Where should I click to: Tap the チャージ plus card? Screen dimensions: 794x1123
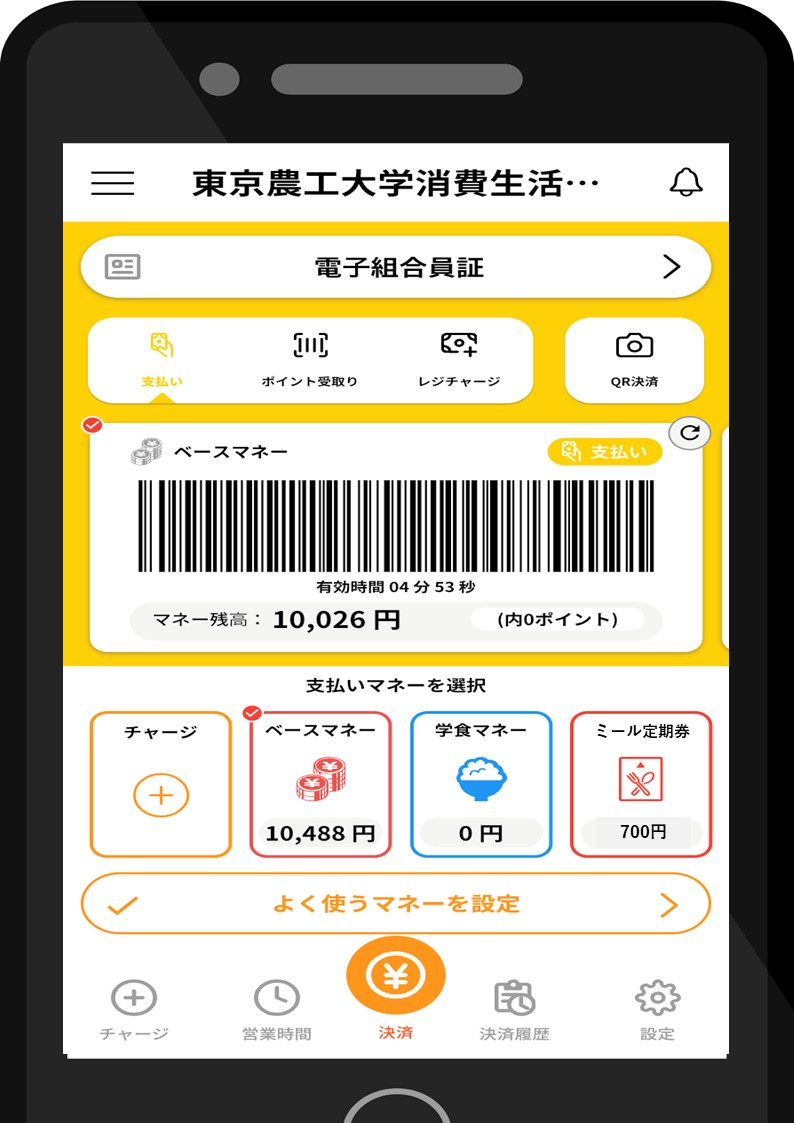pos(161,785)
